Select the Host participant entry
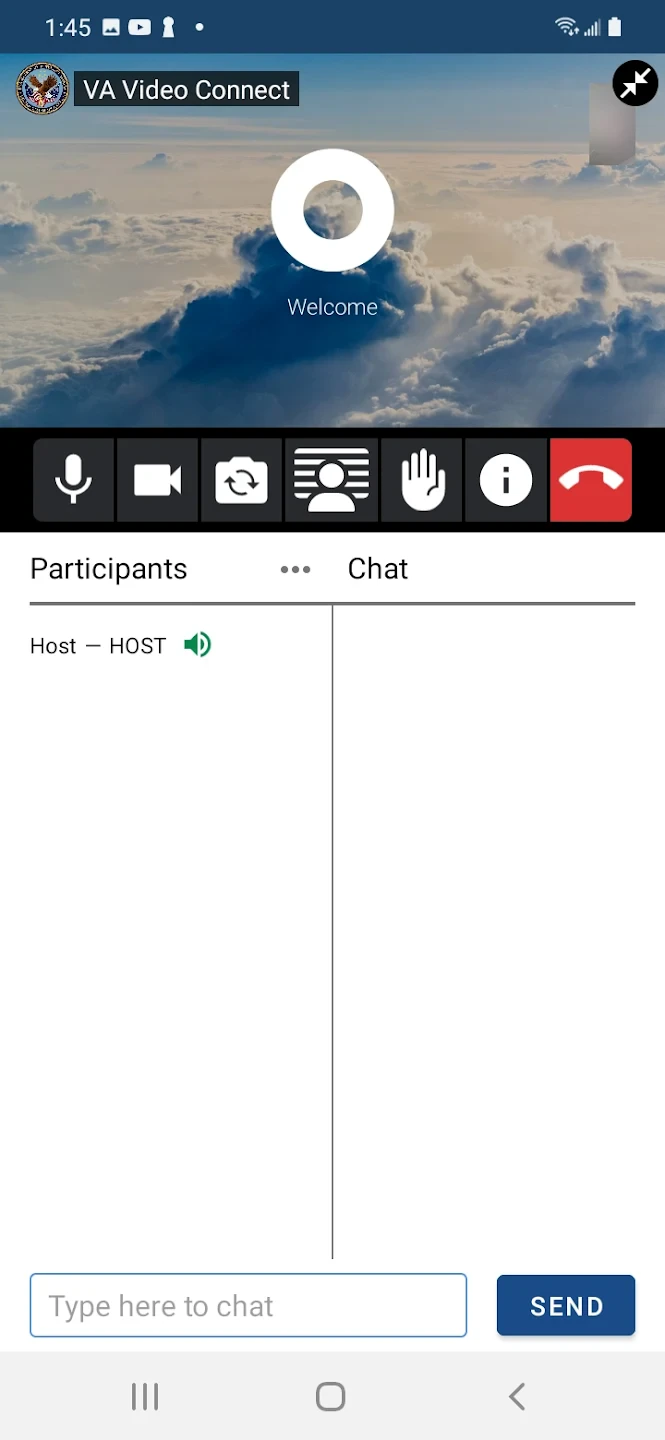The height and width of the screenshot is (1440, 665). point(98,646)
